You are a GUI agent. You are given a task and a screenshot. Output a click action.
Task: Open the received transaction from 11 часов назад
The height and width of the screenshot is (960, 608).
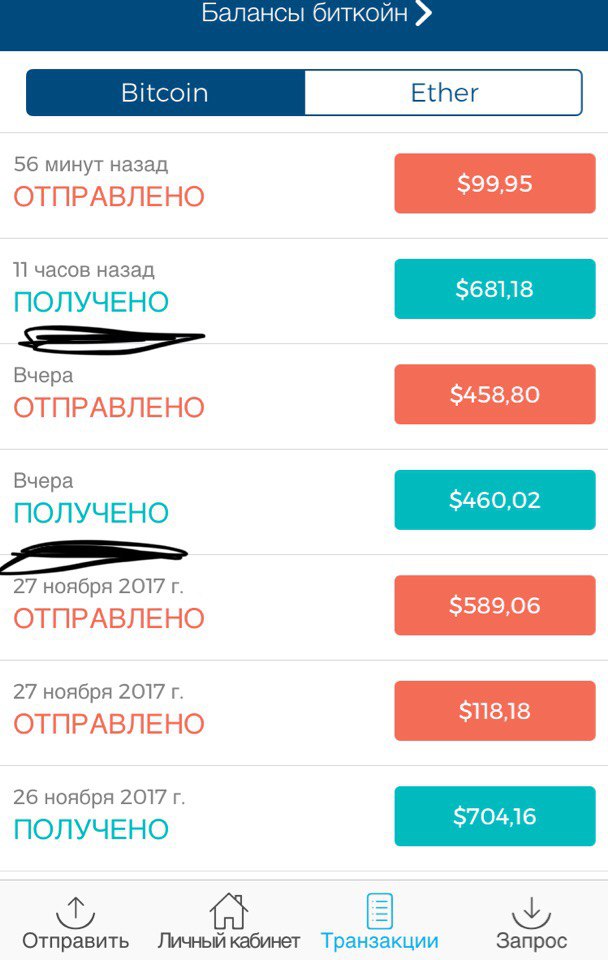point(200,290)
